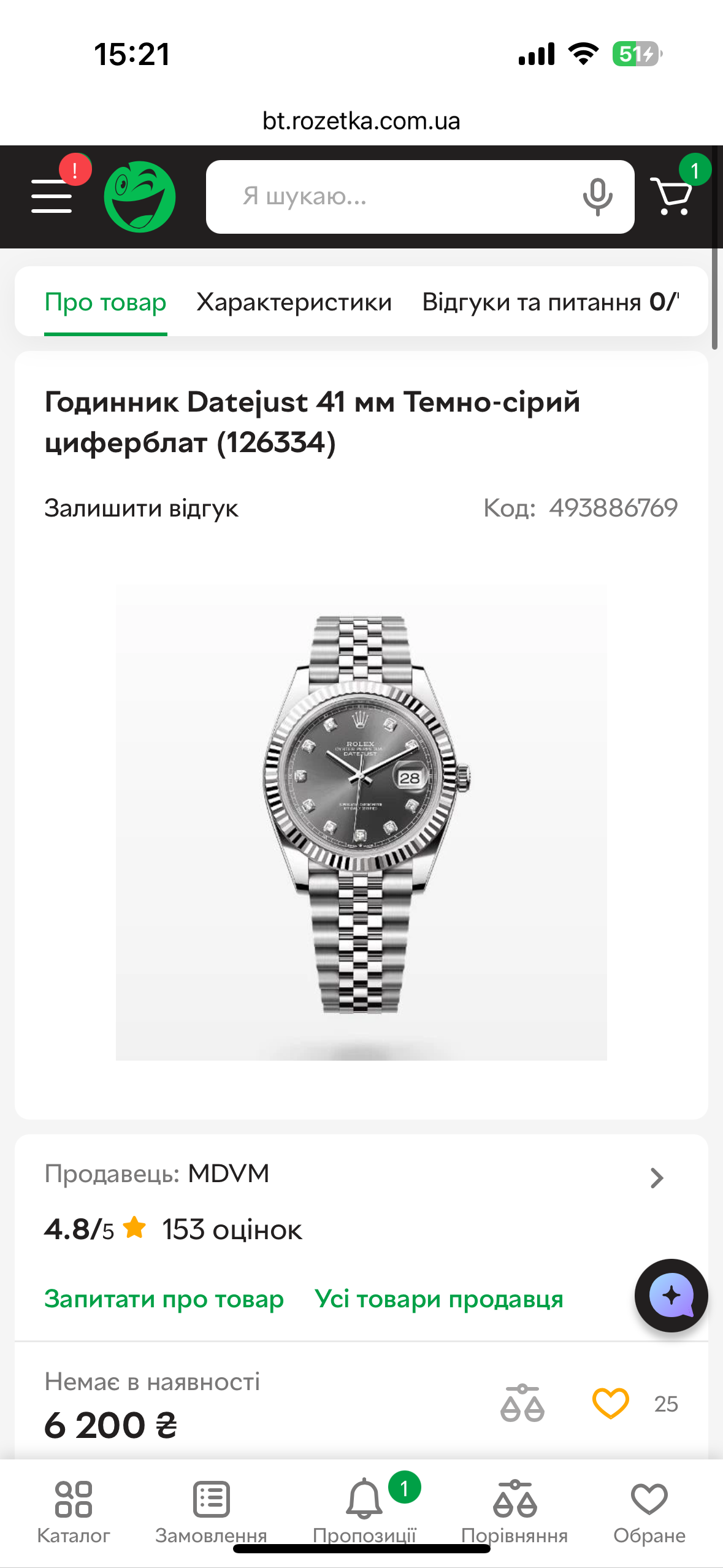The height and width of the screenshot is (1568, 723).
Task: Open the Каталог tab
Action: (x=74, y=1510)
